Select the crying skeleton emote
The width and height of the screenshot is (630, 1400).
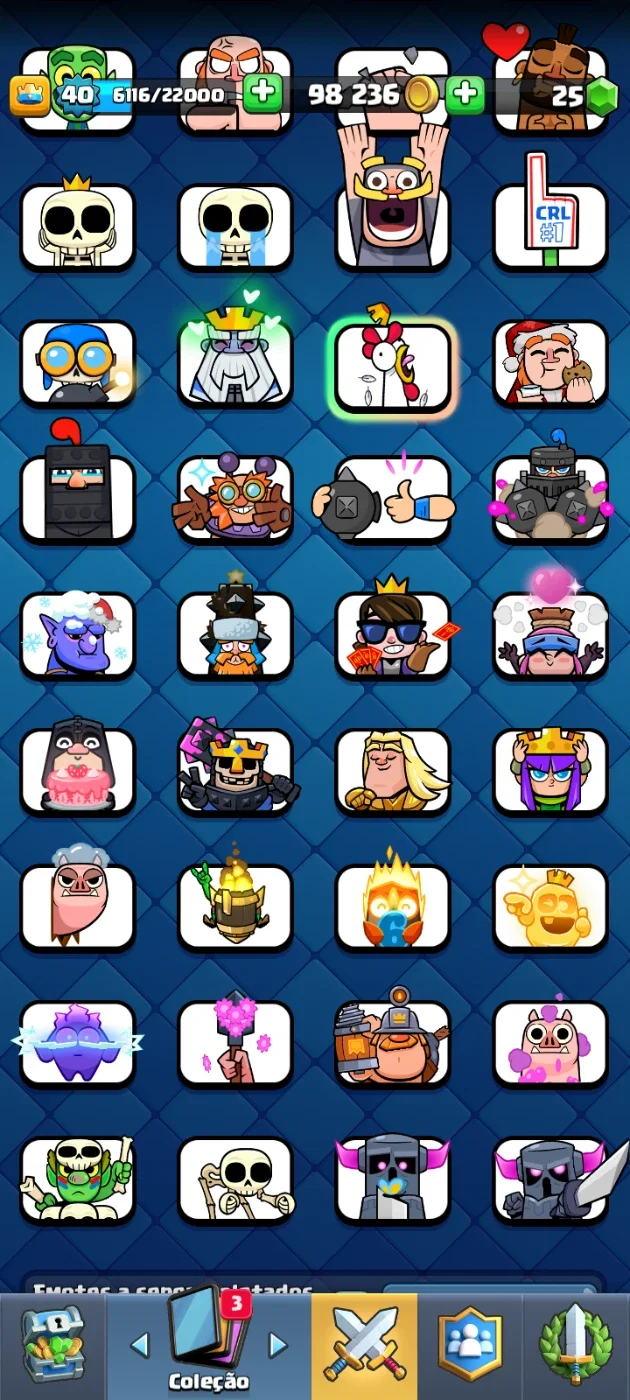click(x=235, y=226)
